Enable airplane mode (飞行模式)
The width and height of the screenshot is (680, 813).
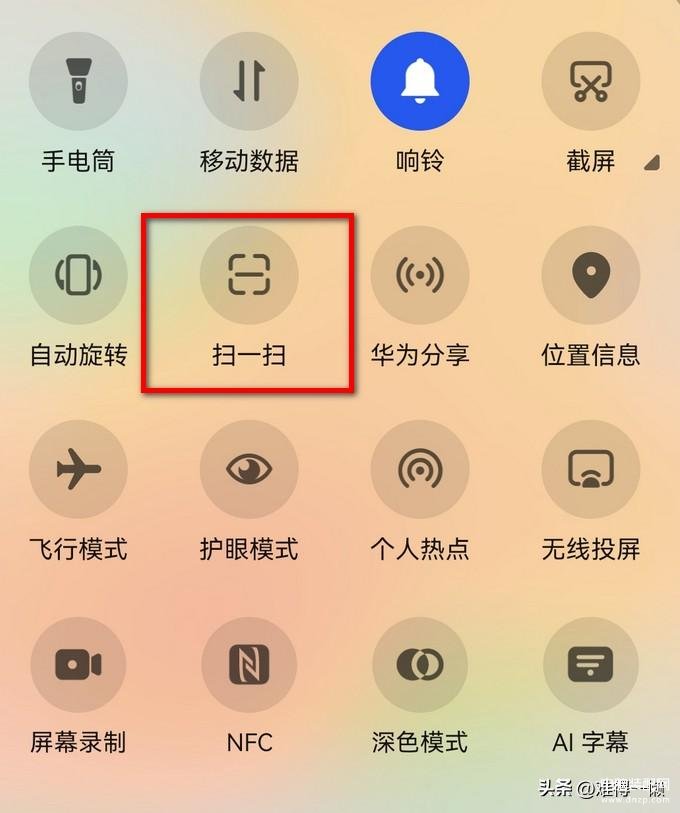(x=78, y=469)
